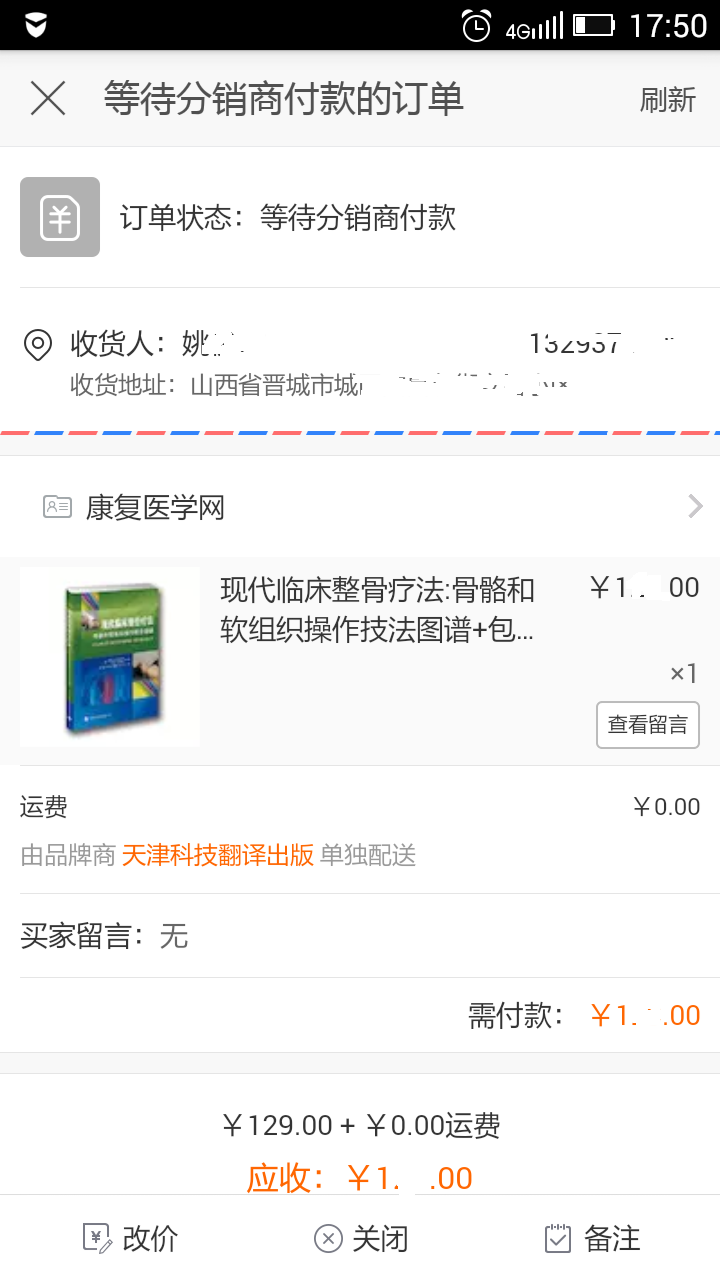
Task: Tap 查看留言 to view messages
Action: coord(647,725)
